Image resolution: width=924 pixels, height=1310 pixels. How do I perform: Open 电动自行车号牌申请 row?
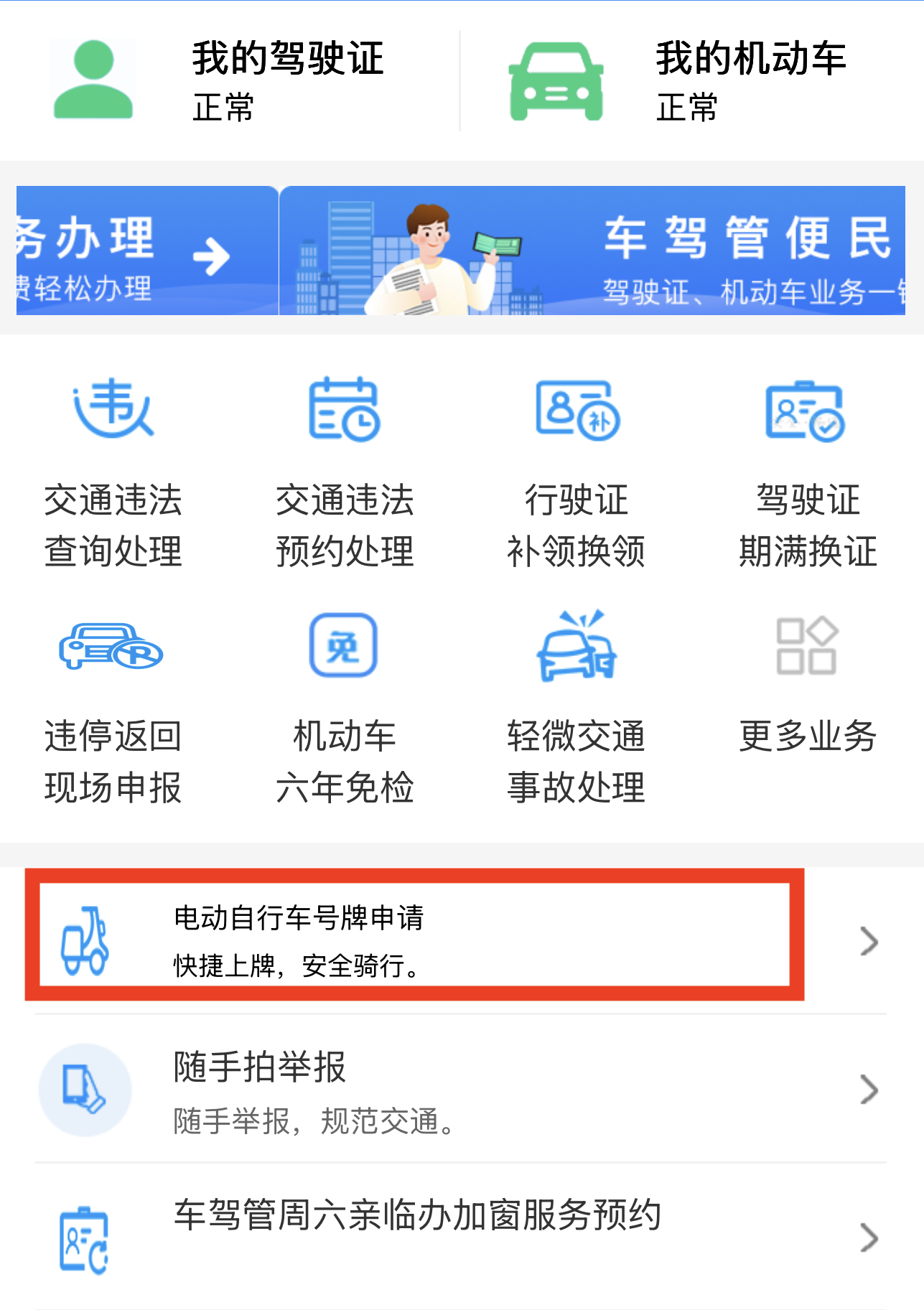[459, 940]
